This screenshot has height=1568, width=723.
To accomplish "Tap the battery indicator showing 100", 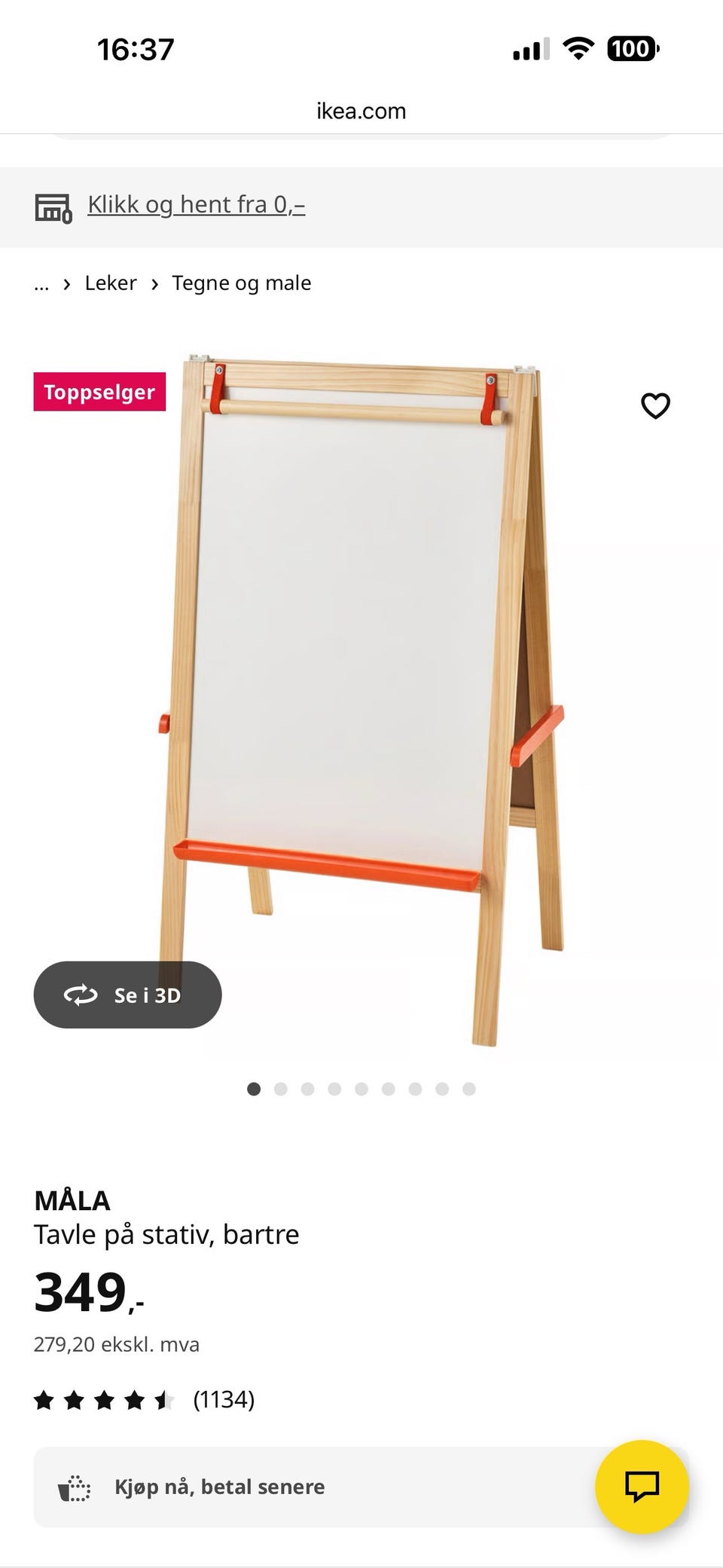I will [633, 48].
